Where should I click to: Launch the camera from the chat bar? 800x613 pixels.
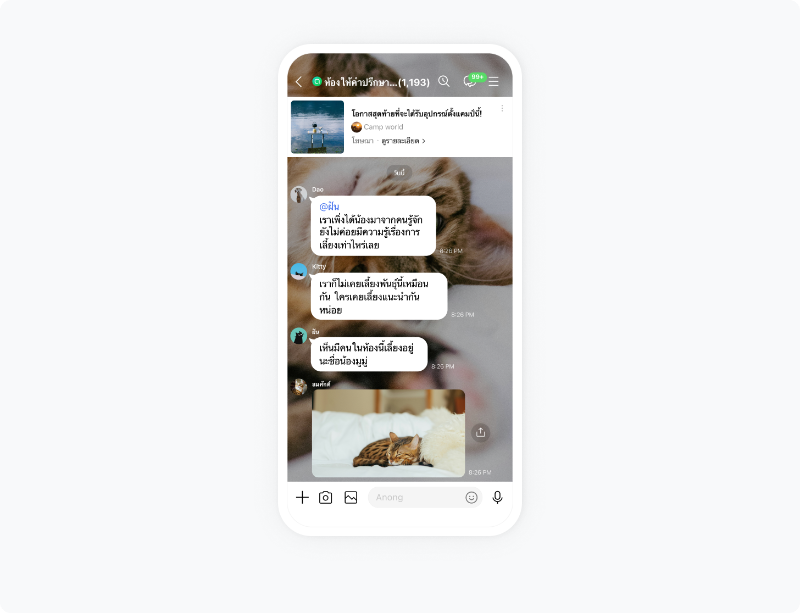pyautogui.click(x=326, y=498)
